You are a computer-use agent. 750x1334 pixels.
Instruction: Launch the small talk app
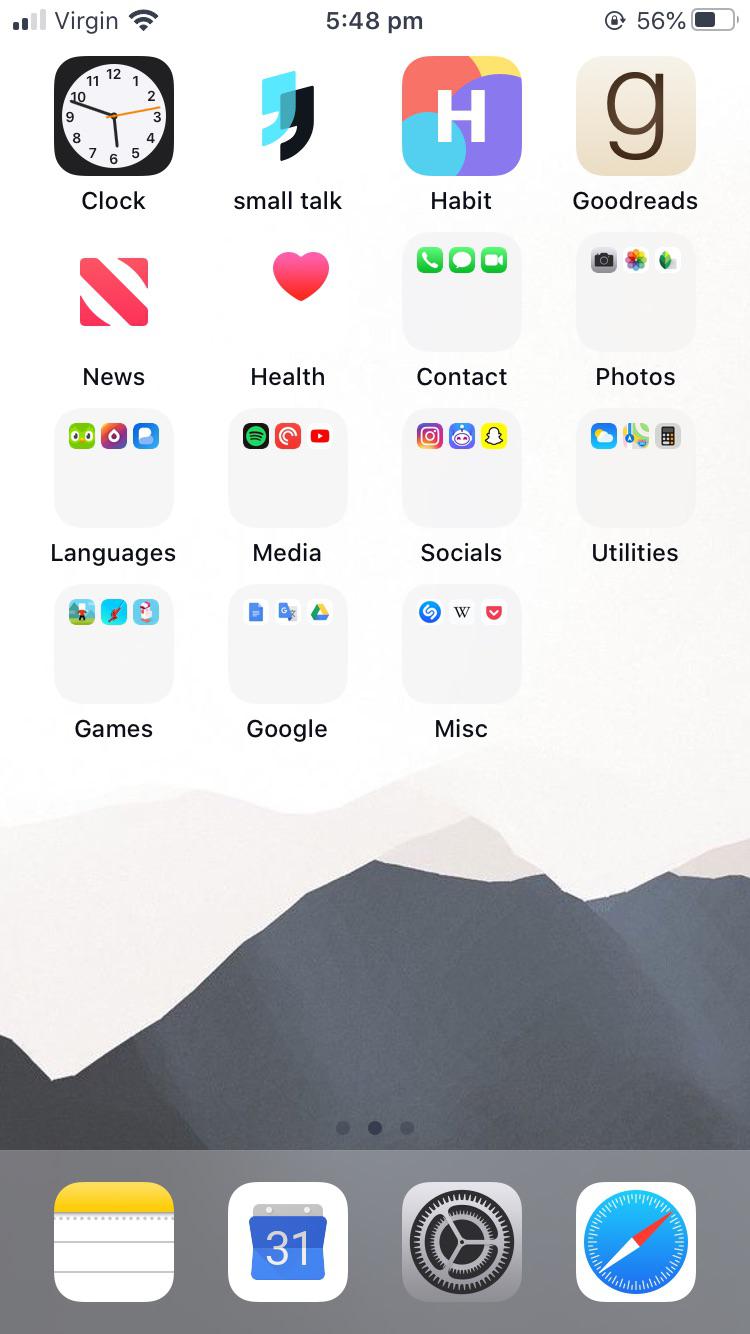tap(287, 115)
